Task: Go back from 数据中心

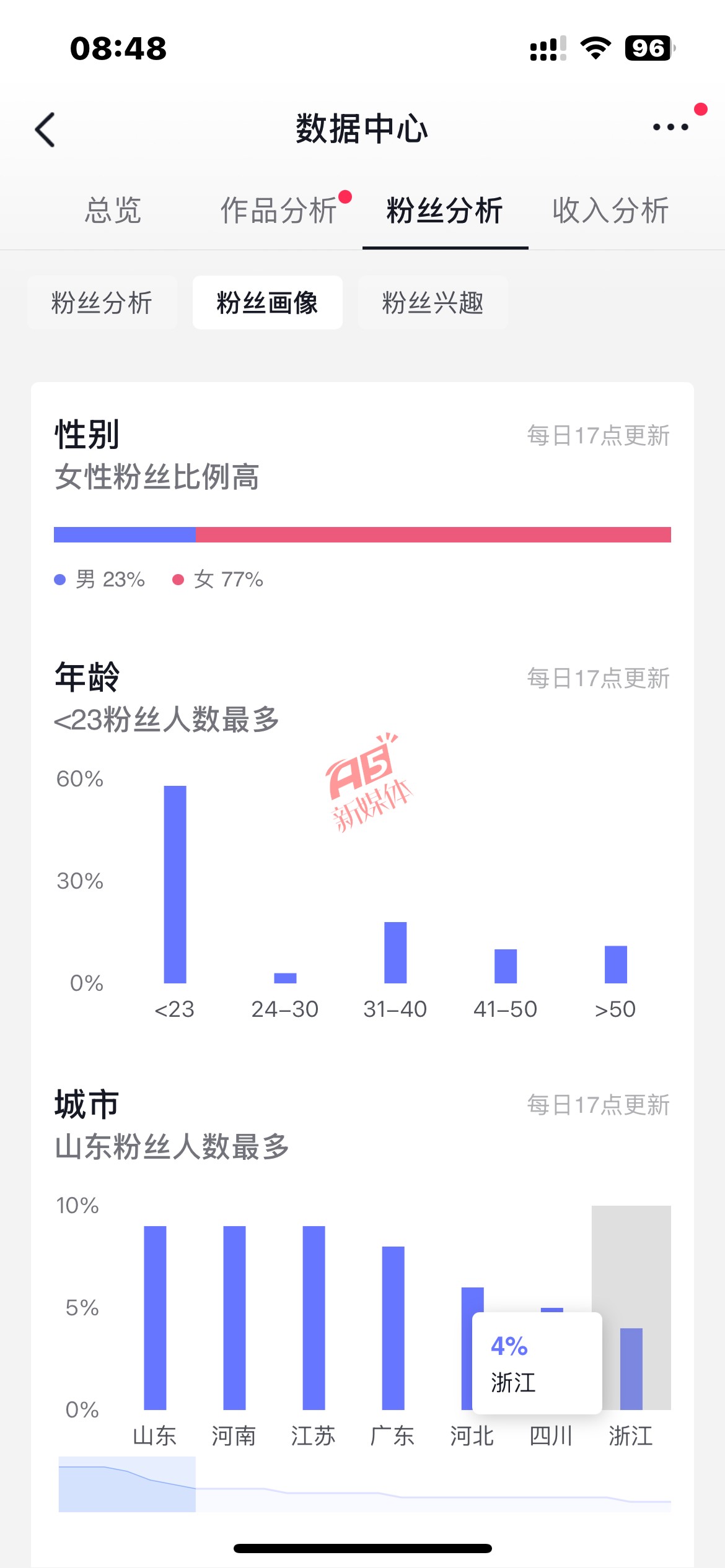Action: click(45, 129)
